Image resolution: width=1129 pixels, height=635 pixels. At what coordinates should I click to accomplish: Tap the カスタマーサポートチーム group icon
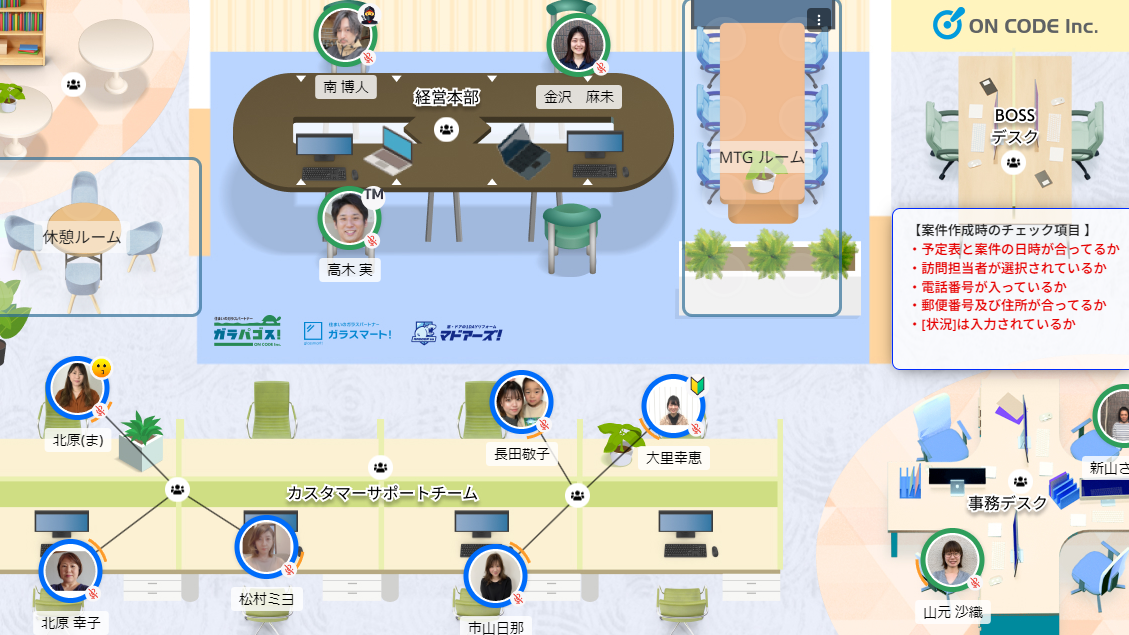380,467
